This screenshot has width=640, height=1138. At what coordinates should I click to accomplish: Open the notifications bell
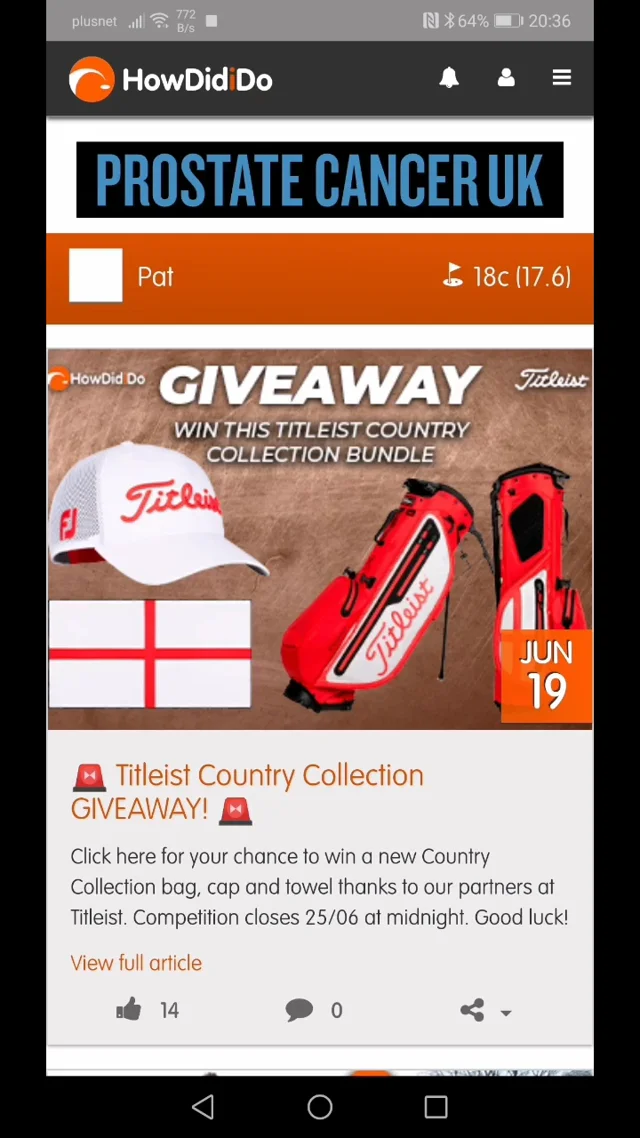pyautogui.click(x=449, y=78)
